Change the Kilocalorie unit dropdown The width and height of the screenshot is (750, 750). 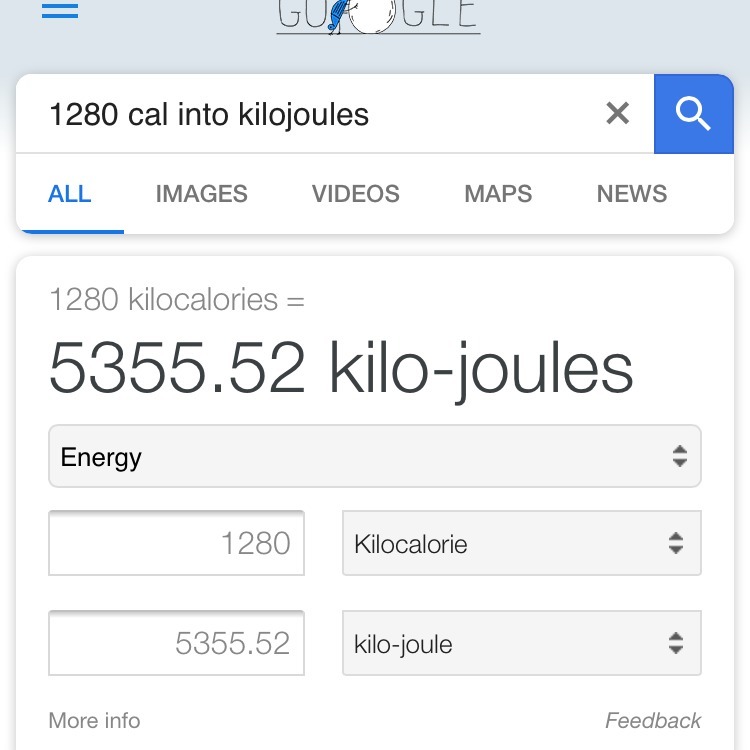tap(521, 543)
